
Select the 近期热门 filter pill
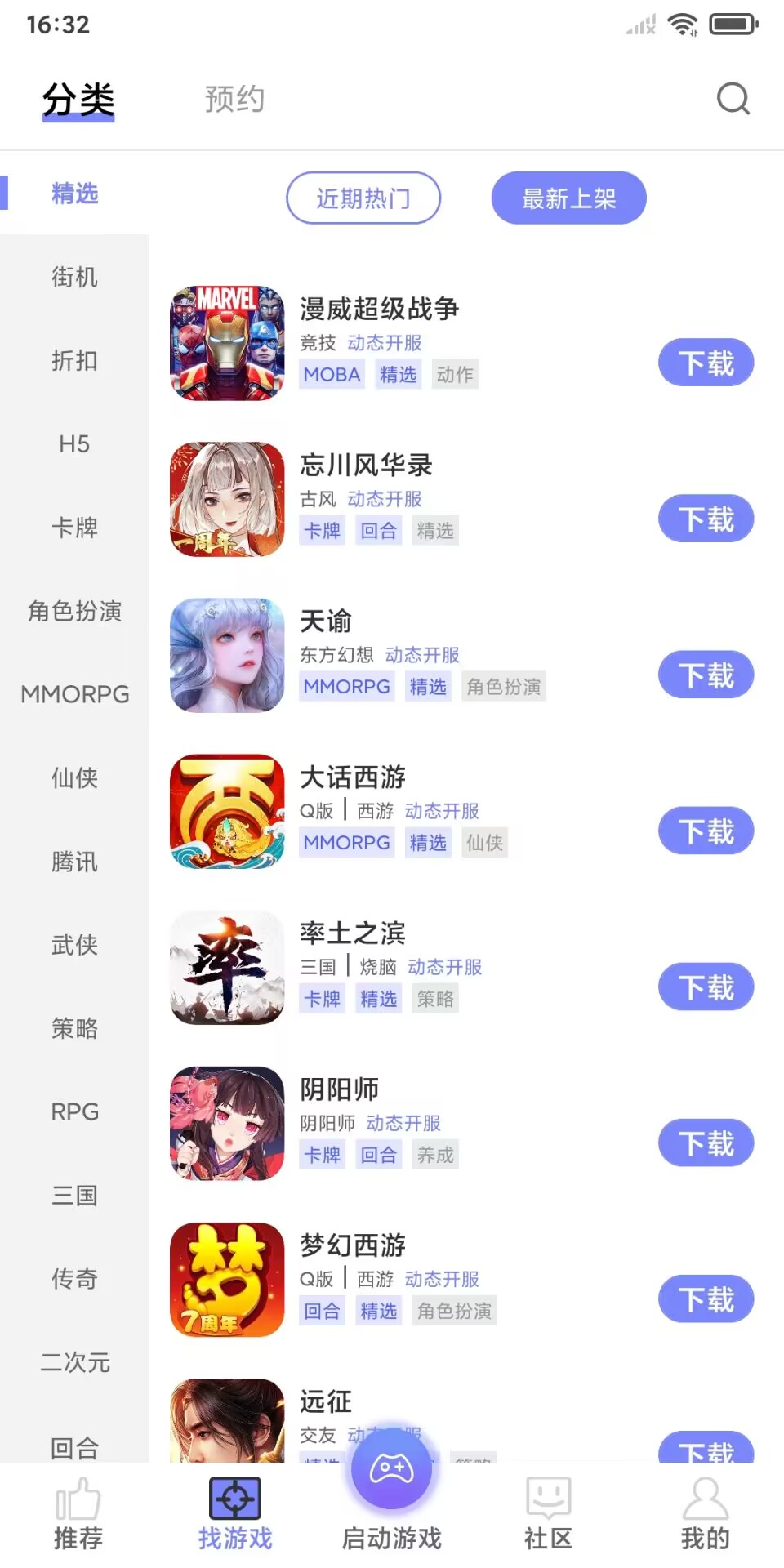tap(363, 198)
